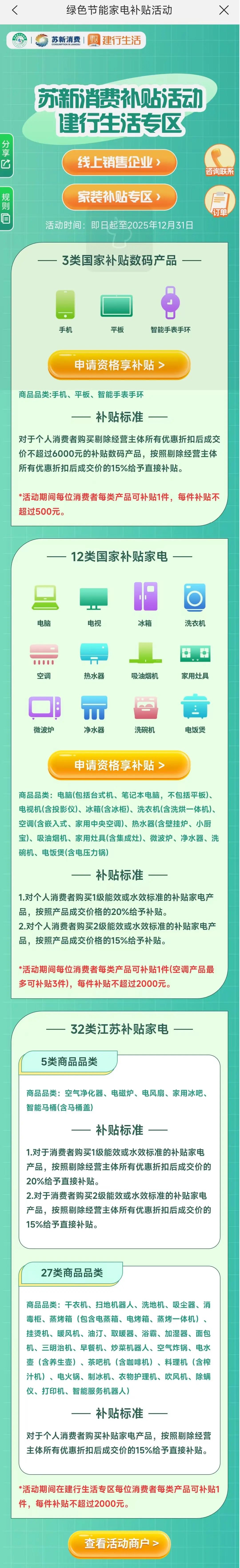Open my 订单 orders
The image size is (240, 1568).
point(219,201)
